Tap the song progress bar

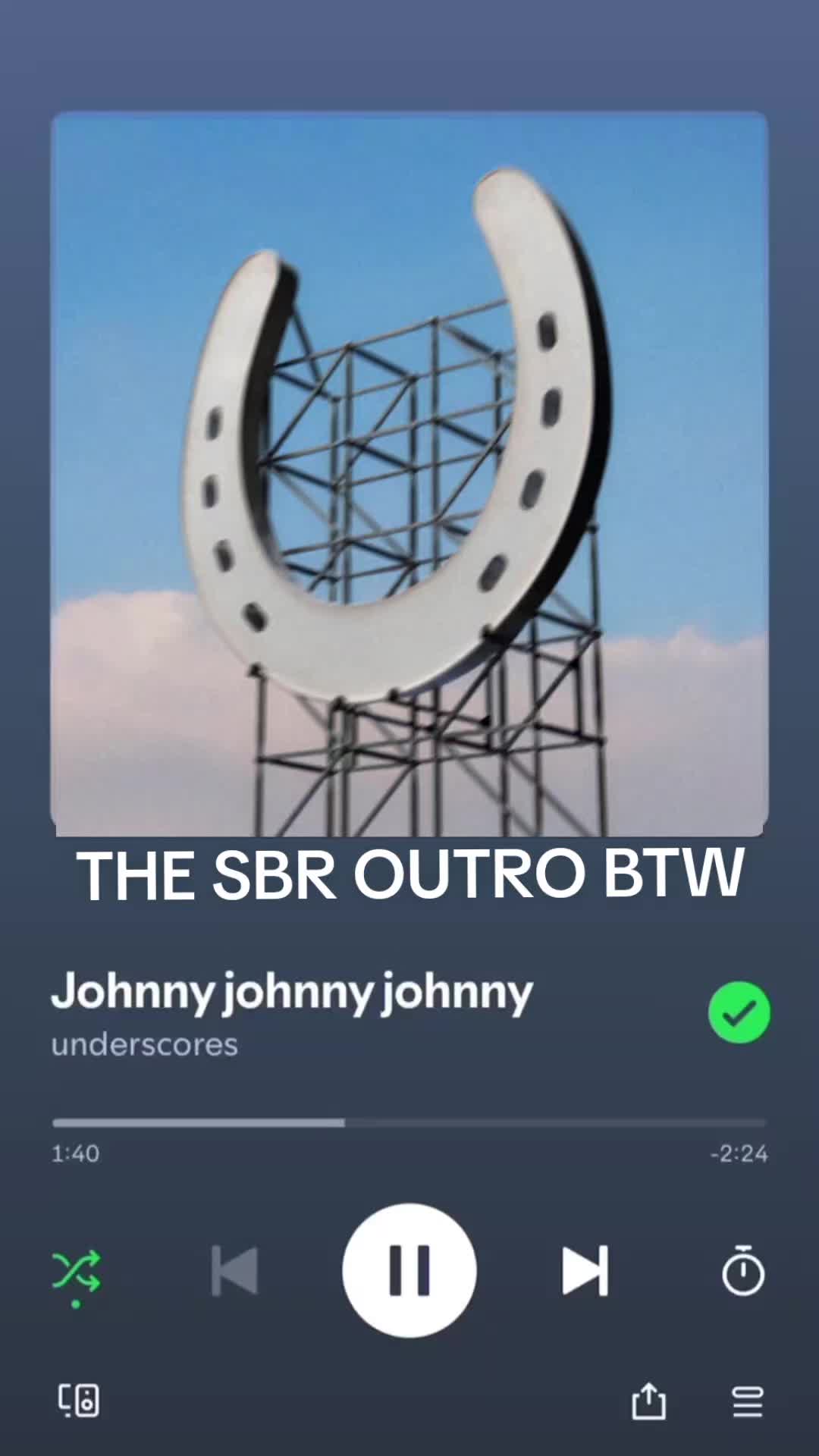(x=409, y=1122)
